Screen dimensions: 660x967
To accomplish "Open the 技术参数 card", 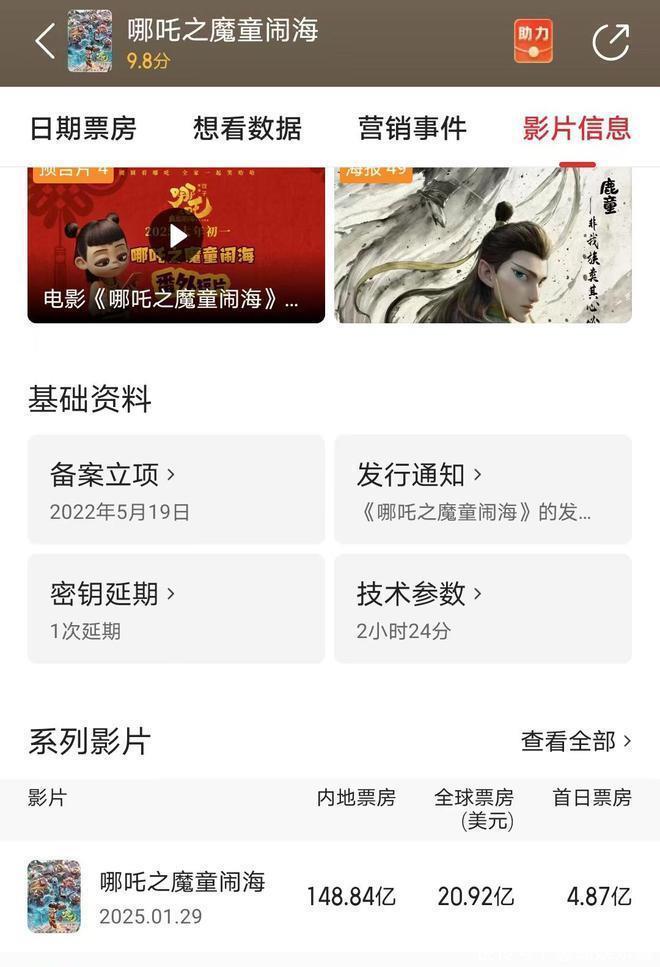I will [x=482, y=609].
